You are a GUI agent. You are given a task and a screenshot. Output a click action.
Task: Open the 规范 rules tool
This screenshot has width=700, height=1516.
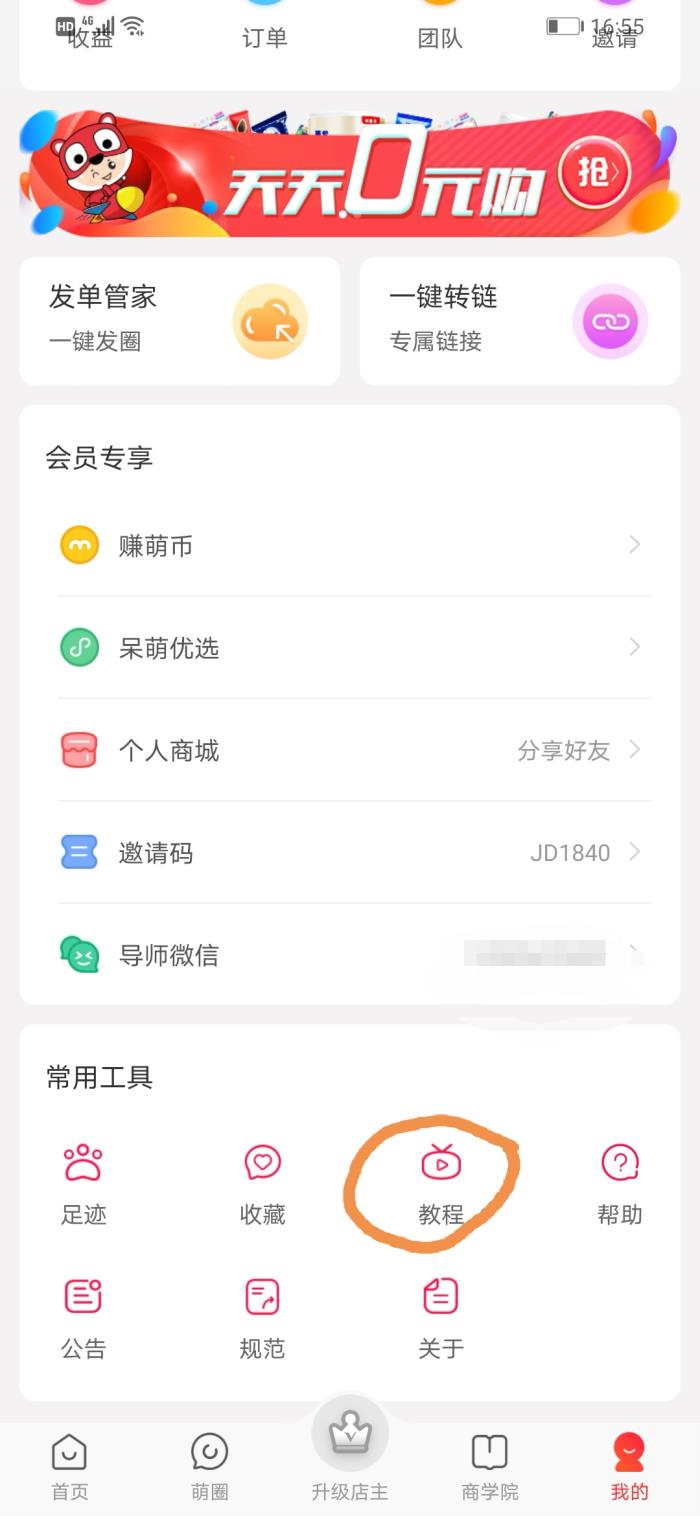[263, 1316]
